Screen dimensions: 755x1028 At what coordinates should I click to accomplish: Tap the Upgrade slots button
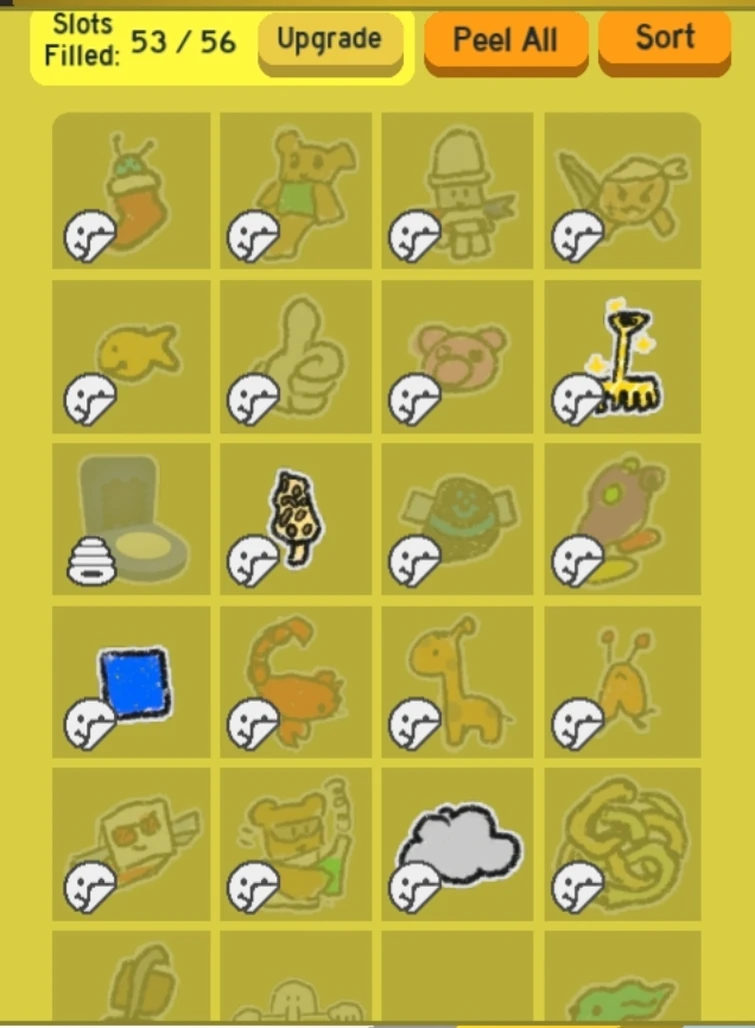point(330,41)
